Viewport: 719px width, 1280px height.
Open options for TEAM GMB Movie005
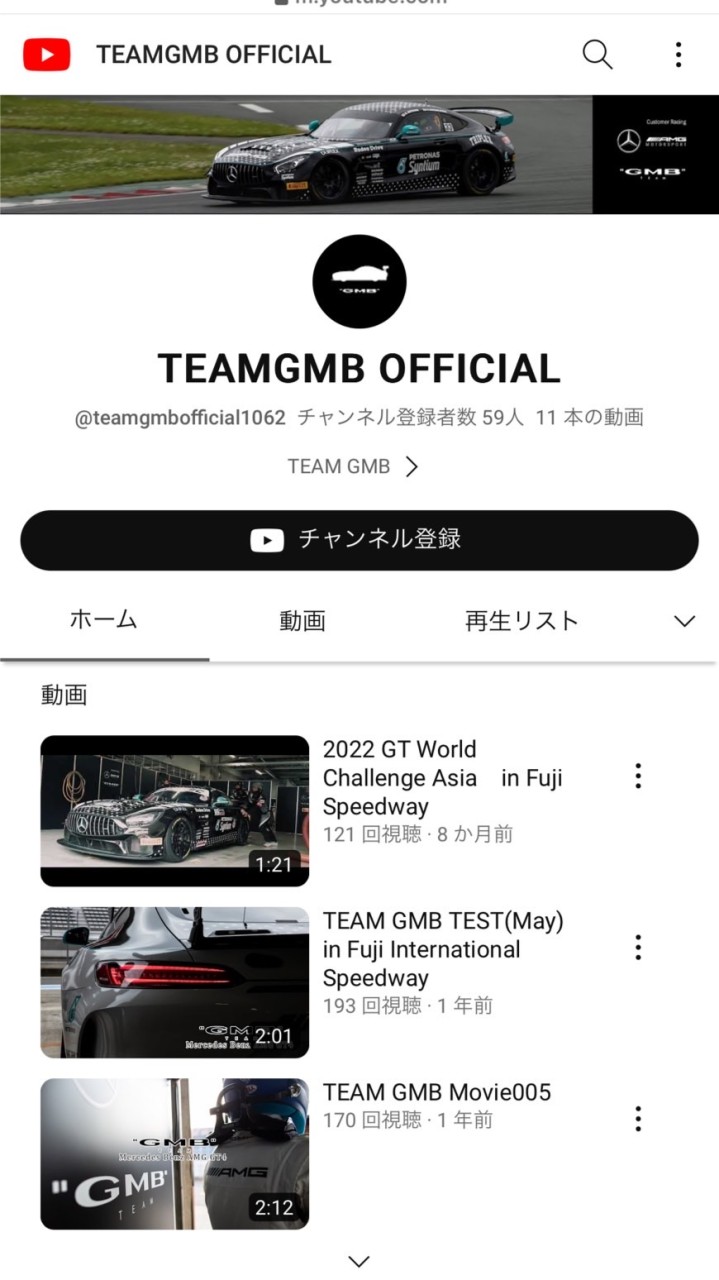[637, 1118]
